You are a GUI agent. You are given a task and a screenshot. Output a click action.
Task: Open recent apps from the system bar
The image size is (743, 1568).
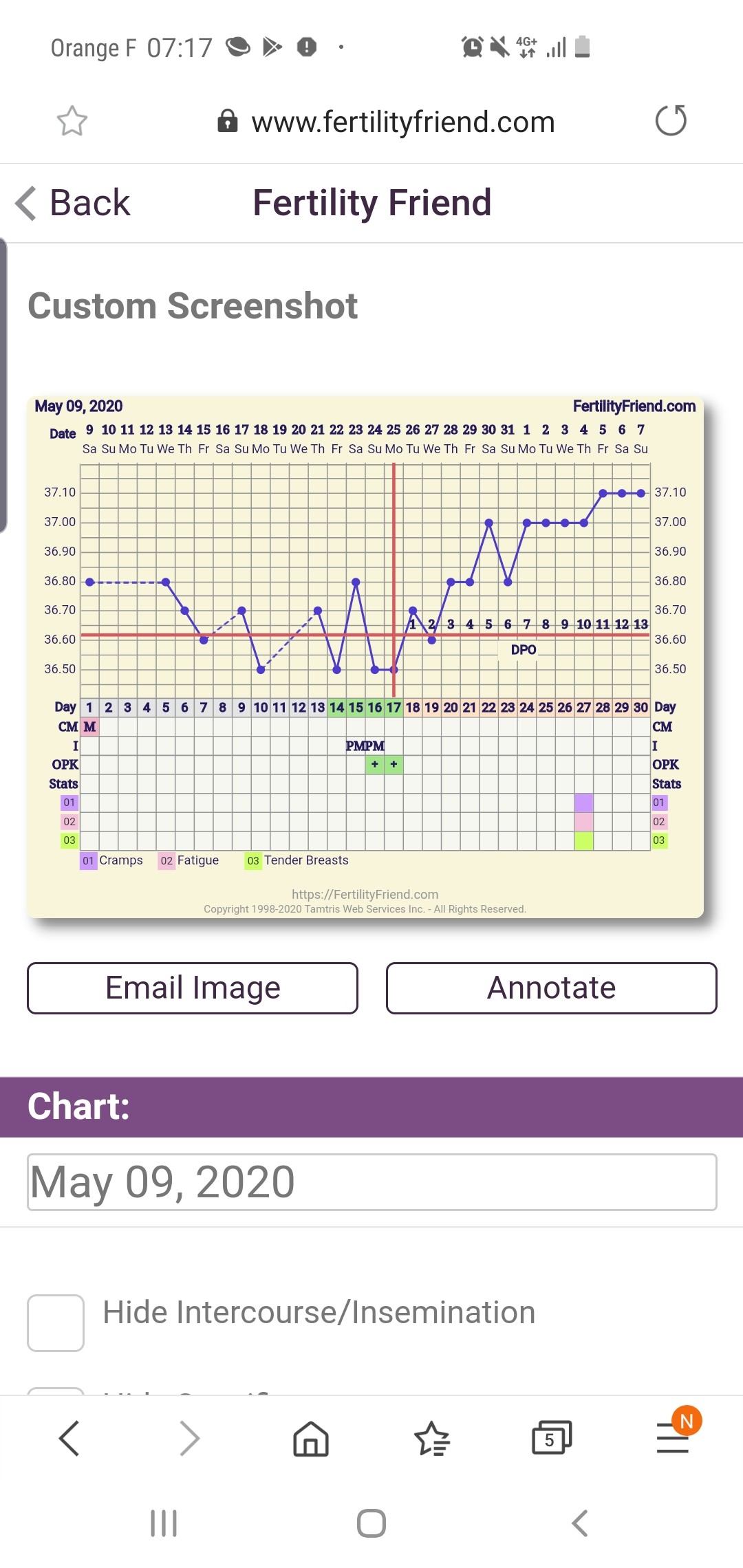click(x=164, y=1523)
